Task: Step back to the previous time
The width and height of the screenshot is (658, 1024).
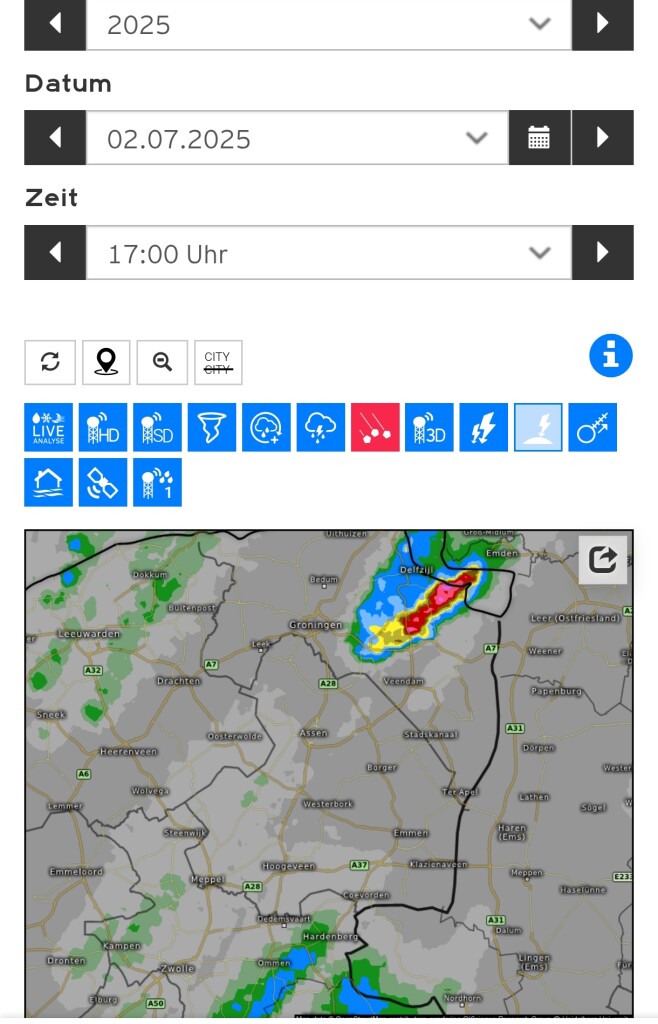Action: pyautogui.click(x=55, y=253)
